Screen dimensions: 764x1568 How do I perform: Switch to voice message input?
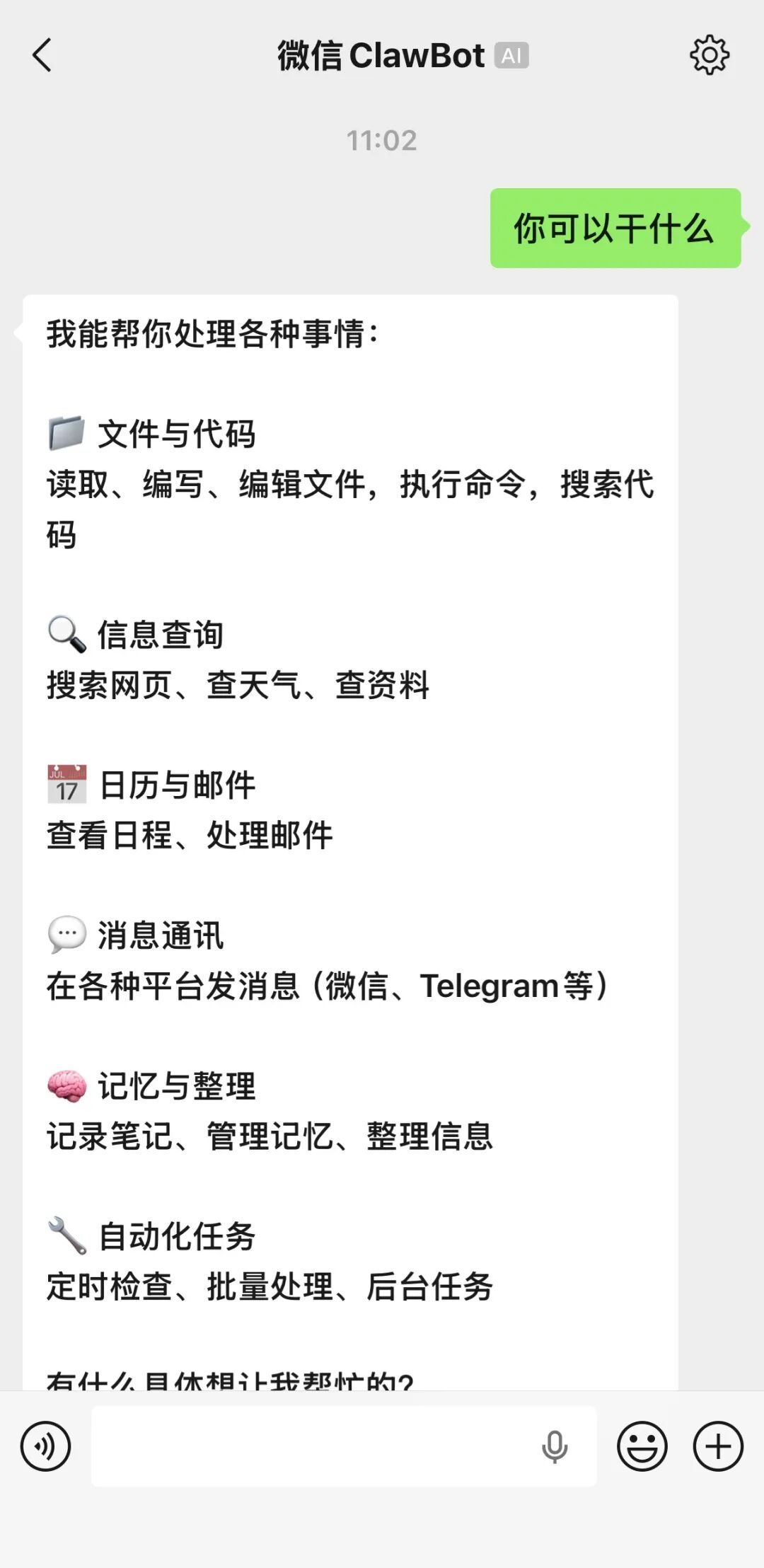[45, 1446]
